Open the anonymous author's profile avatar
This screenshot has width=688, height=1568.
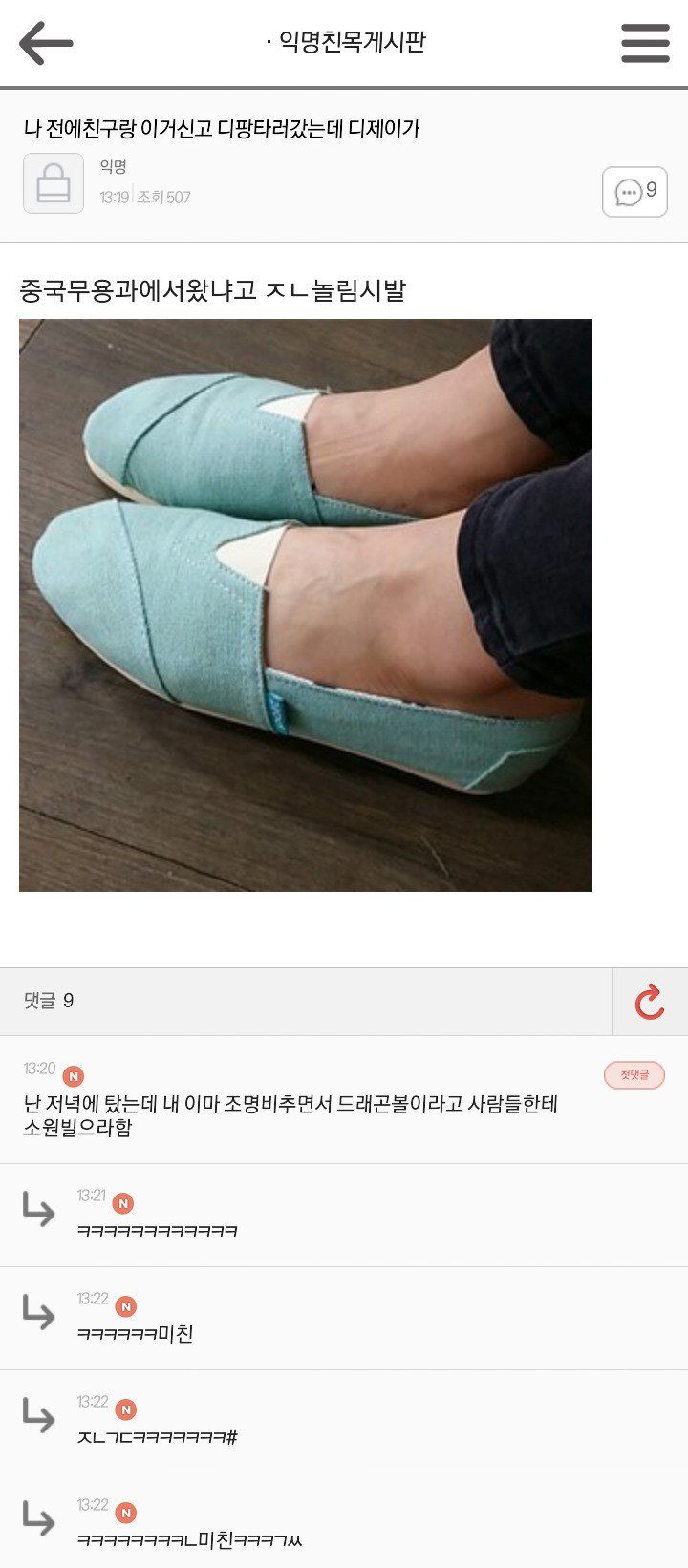54,183
